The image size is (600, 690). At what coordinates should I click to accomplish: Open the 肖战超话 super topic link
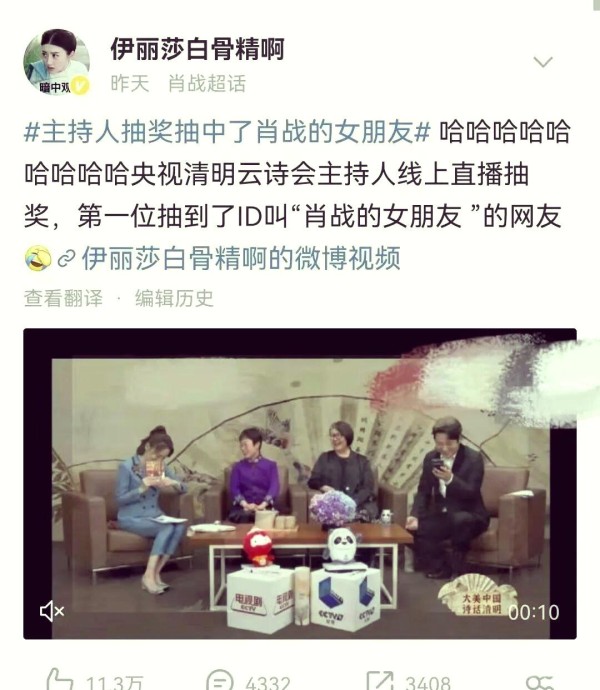coord(206,84)
